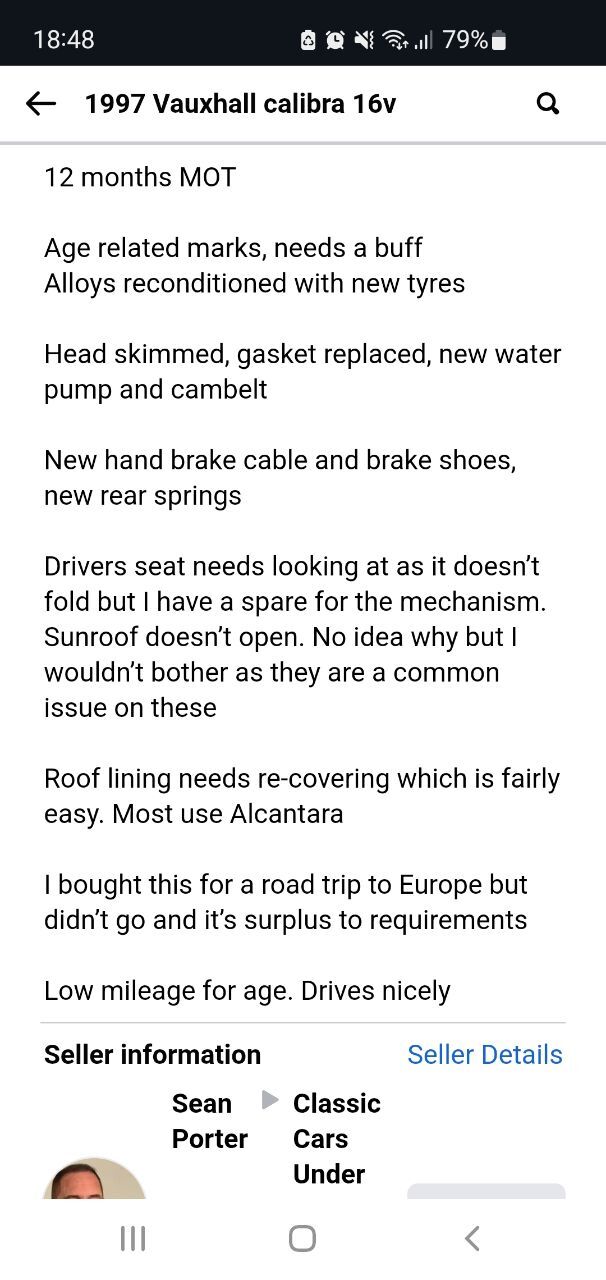Open search in the listing header
This screenshot has width=606, height=1280.
click(548, 103)
